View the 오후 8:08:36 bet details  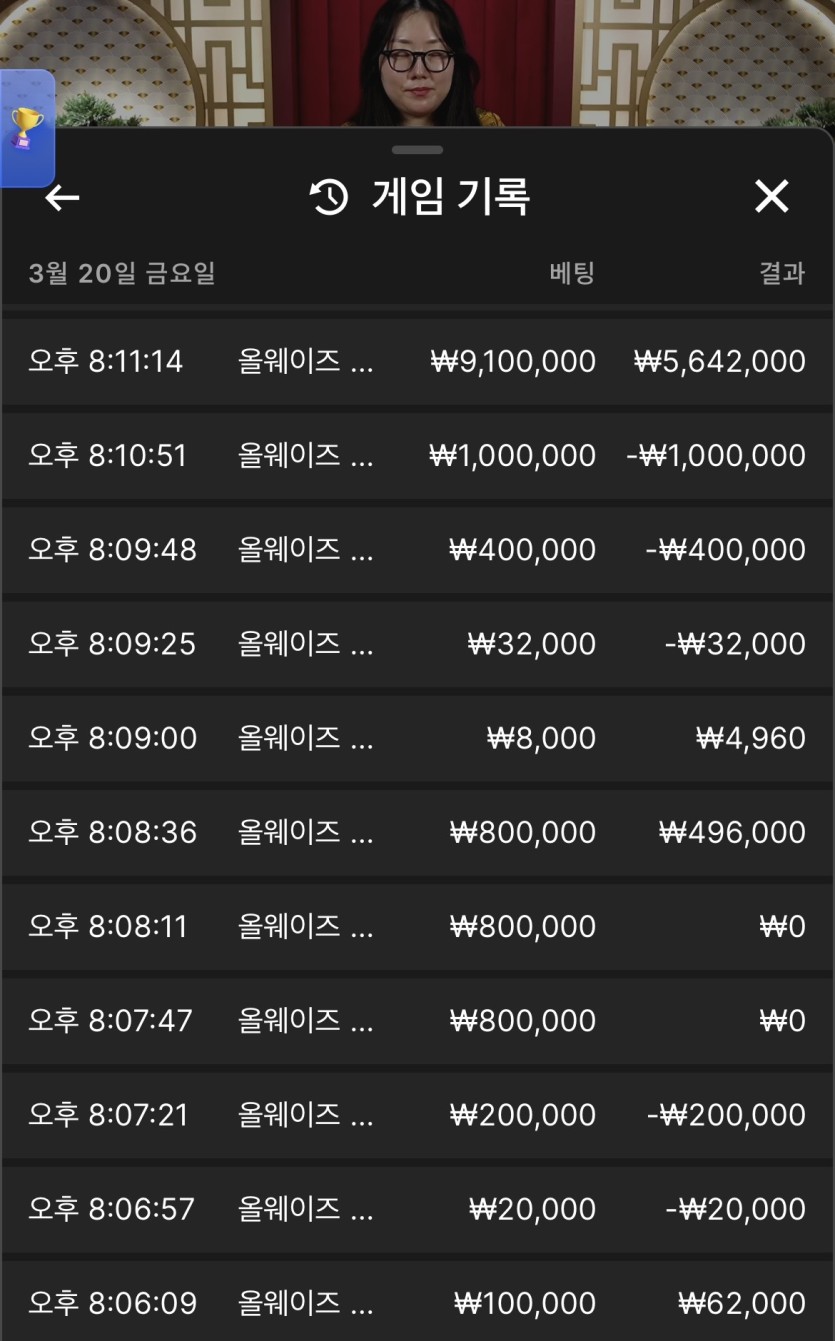(x=417, y=832)
